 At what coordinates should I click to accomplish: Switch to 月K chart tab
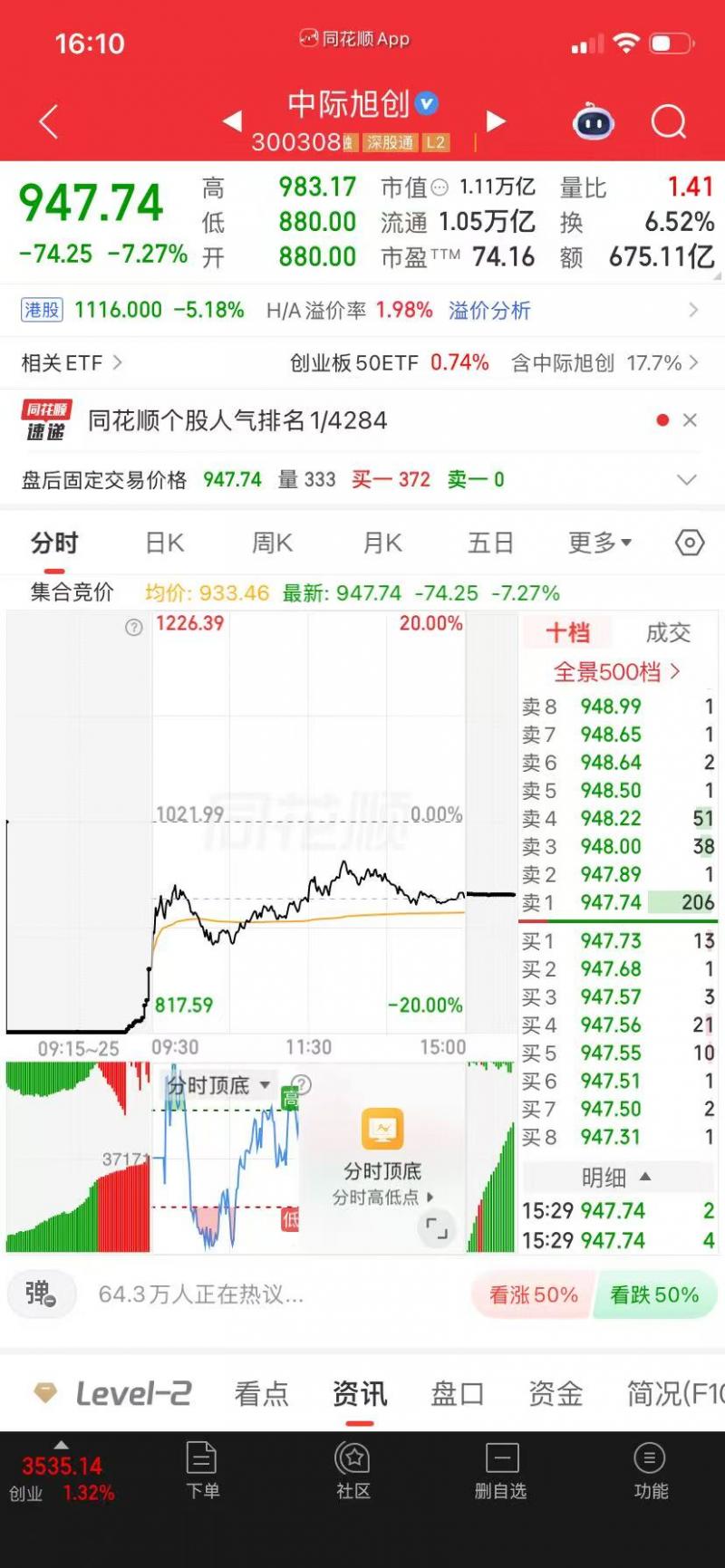[382, 543]
